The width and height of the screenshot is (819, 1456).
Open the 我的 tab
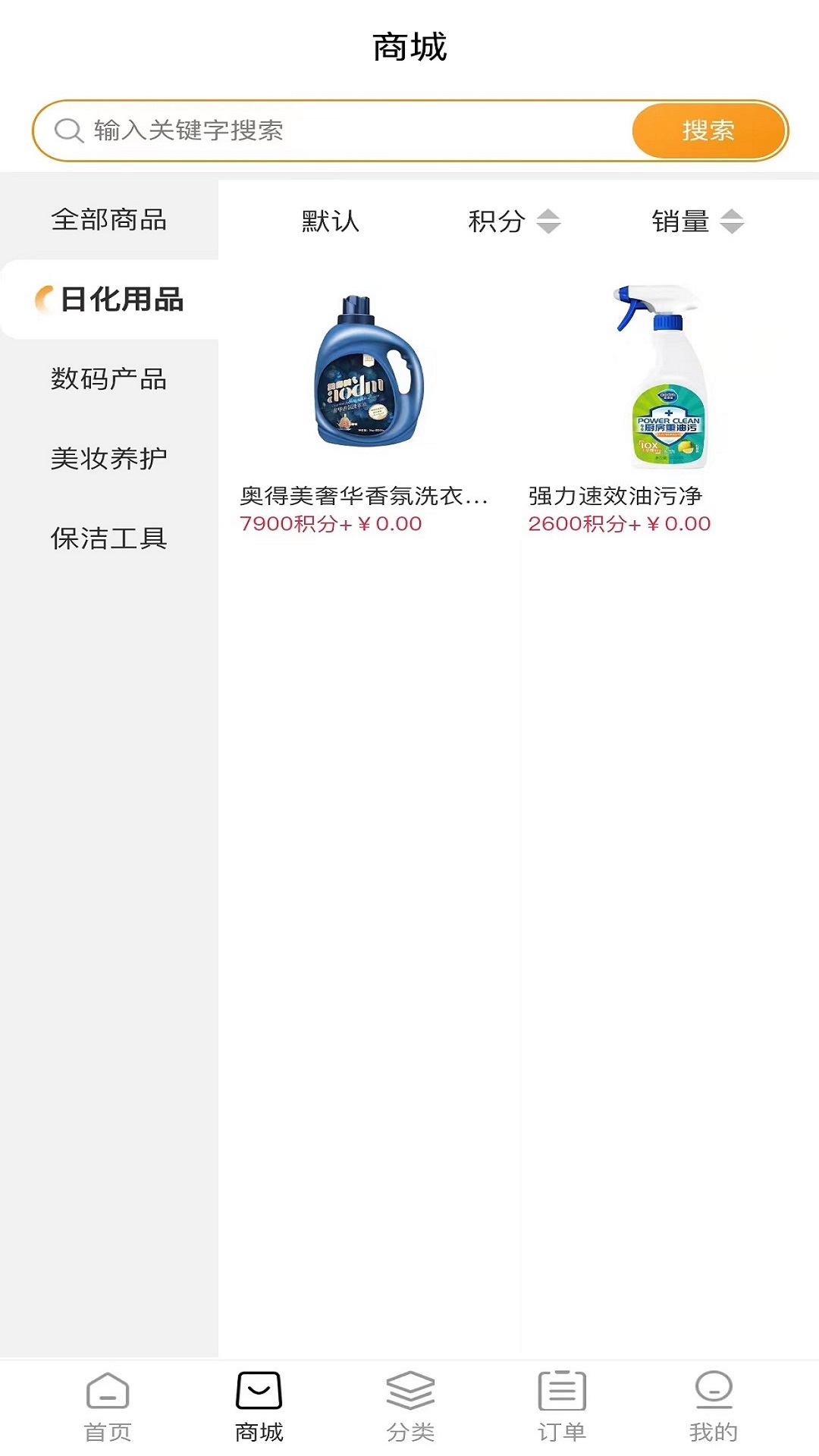click(x=713, y=1407)
